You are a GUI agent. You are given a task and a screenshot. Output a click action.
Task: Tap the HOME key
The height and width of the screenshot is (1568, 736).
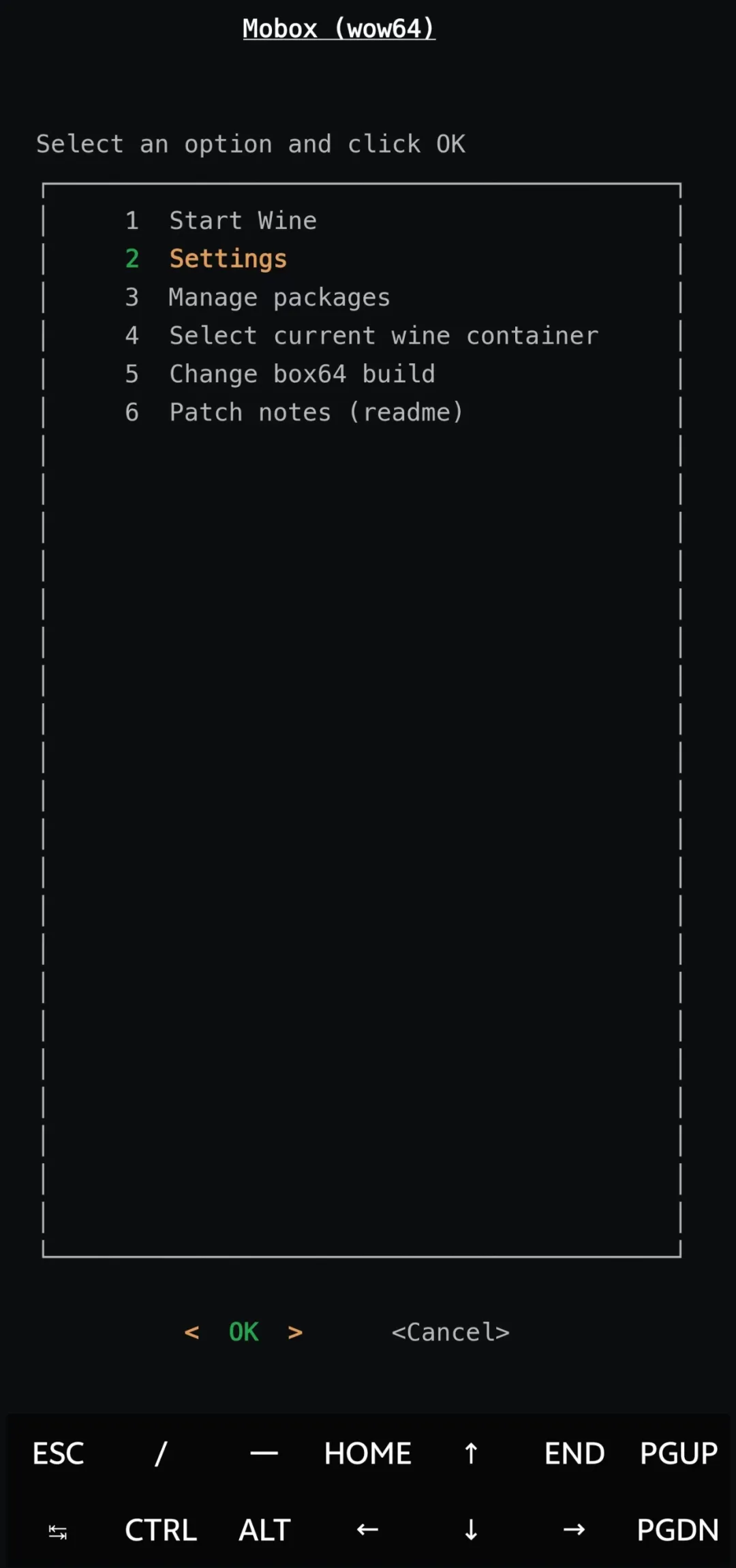(x=368, y=1454)
